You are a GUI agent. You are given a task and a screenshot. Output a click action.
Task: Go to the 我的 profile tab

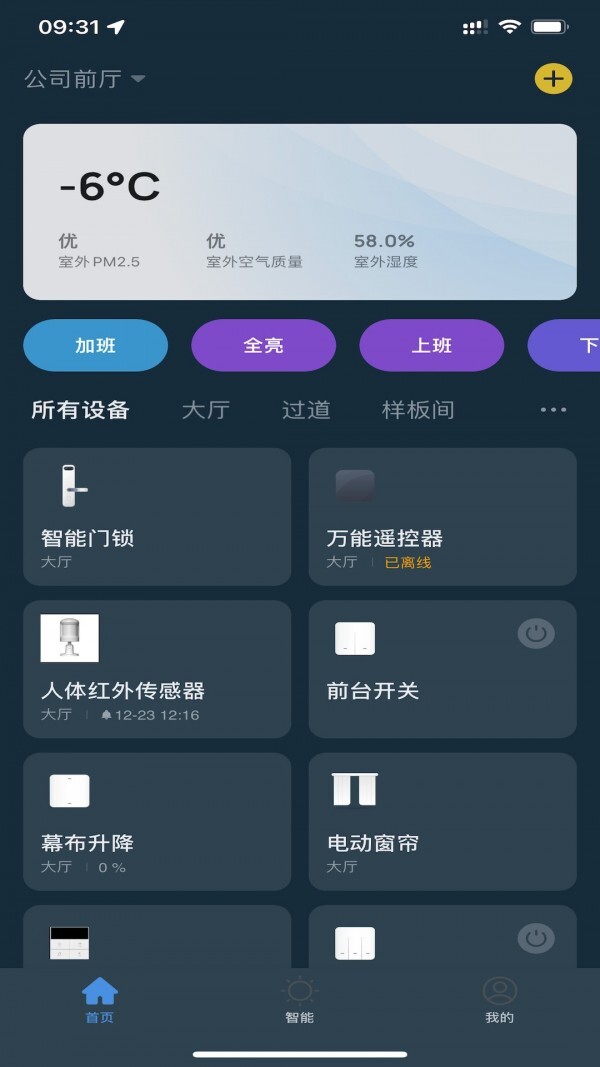(x=499, y=1000)
